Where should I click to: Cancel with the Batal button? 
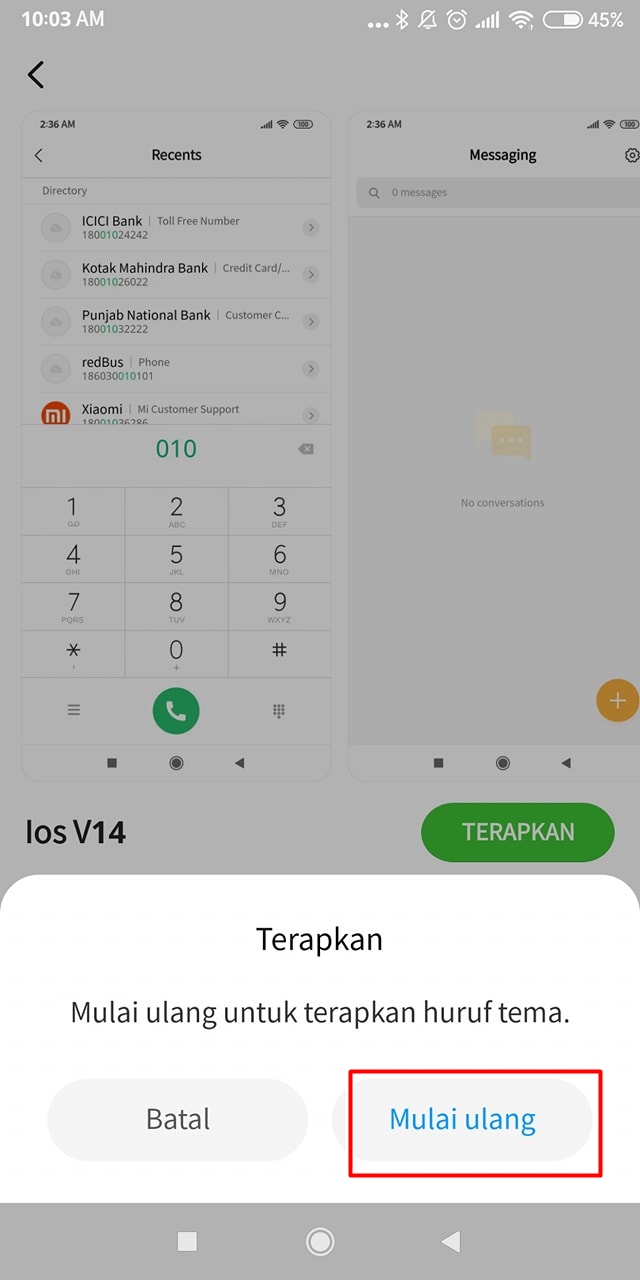tap(177, 1119)
